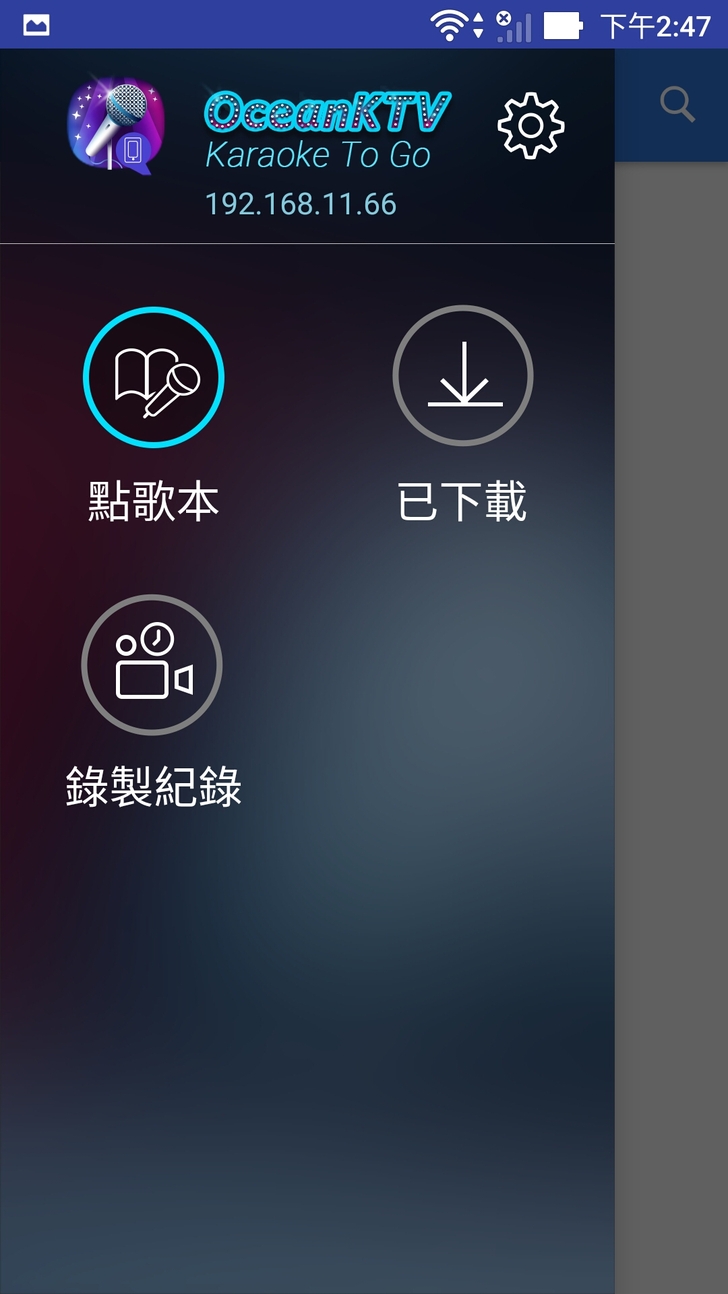Viewport: 728px width, 1294px height.
Task: View 錄製紀錄 recording history
Action: tap(152, 666)
